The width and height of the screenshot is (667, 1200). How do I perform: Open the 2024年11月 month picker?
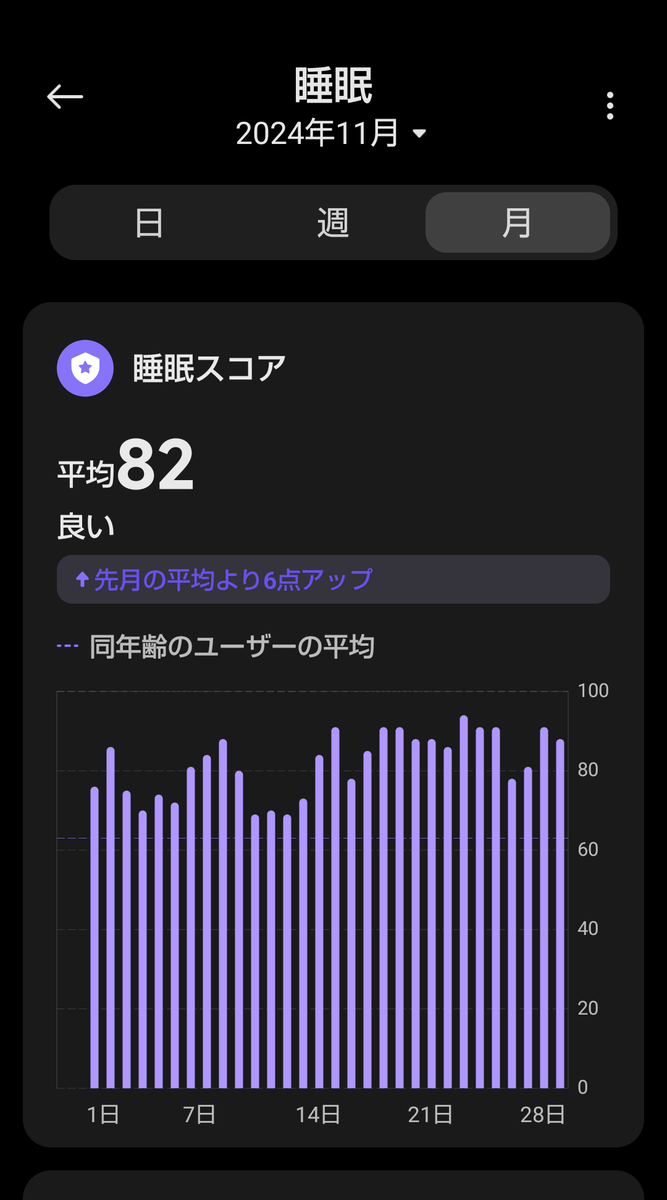(x=332, y=133)
